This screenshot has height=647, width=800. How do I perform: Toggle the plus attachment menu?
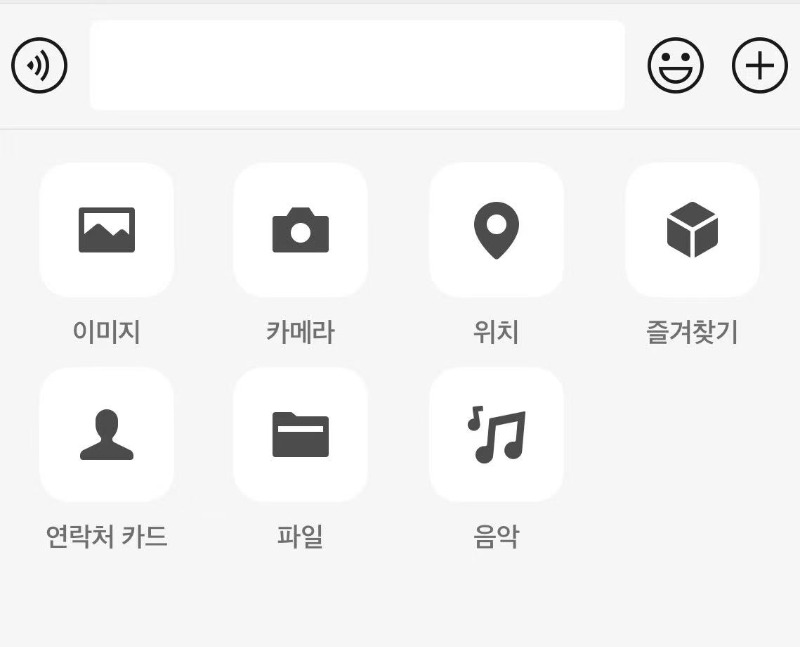click(760, 66)
